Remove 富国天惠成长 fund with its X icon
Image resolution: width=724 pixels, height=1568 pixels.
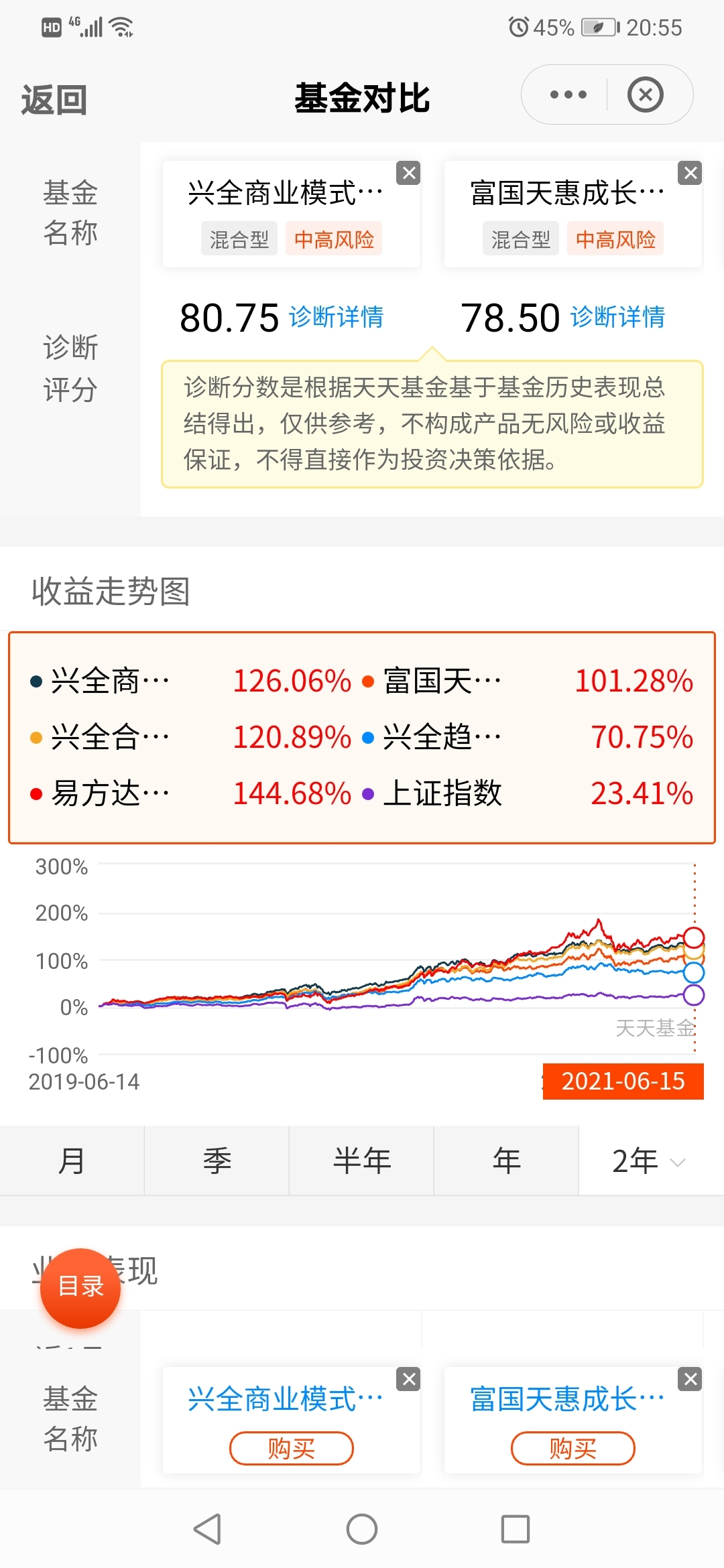tap(690, 173)
